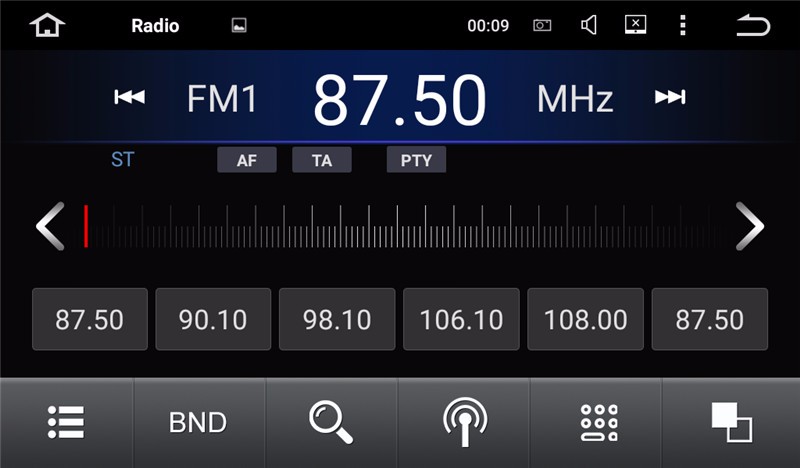Toggle TA traffic announcements

click(x=322, y=160)
